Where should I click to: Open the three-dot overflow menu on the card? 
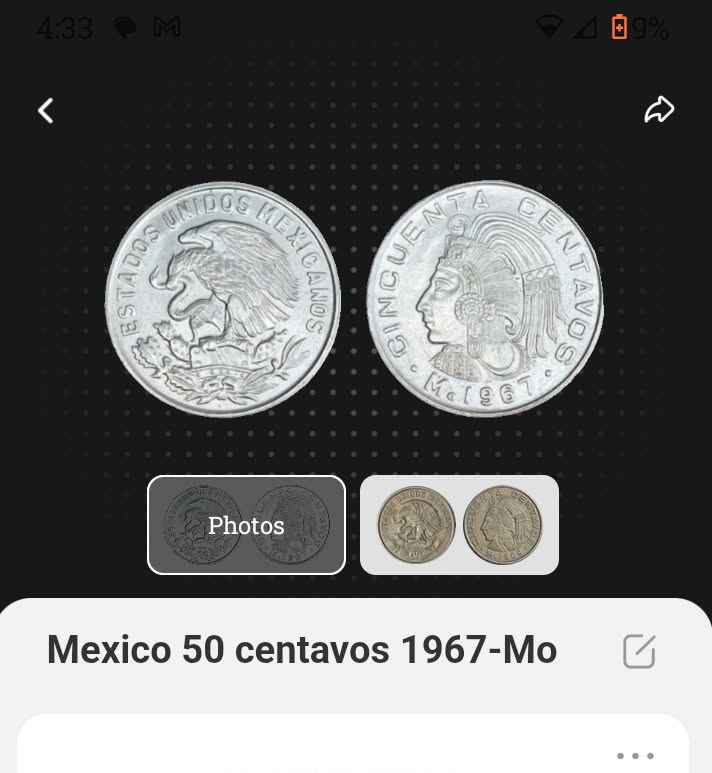point(635,756)
